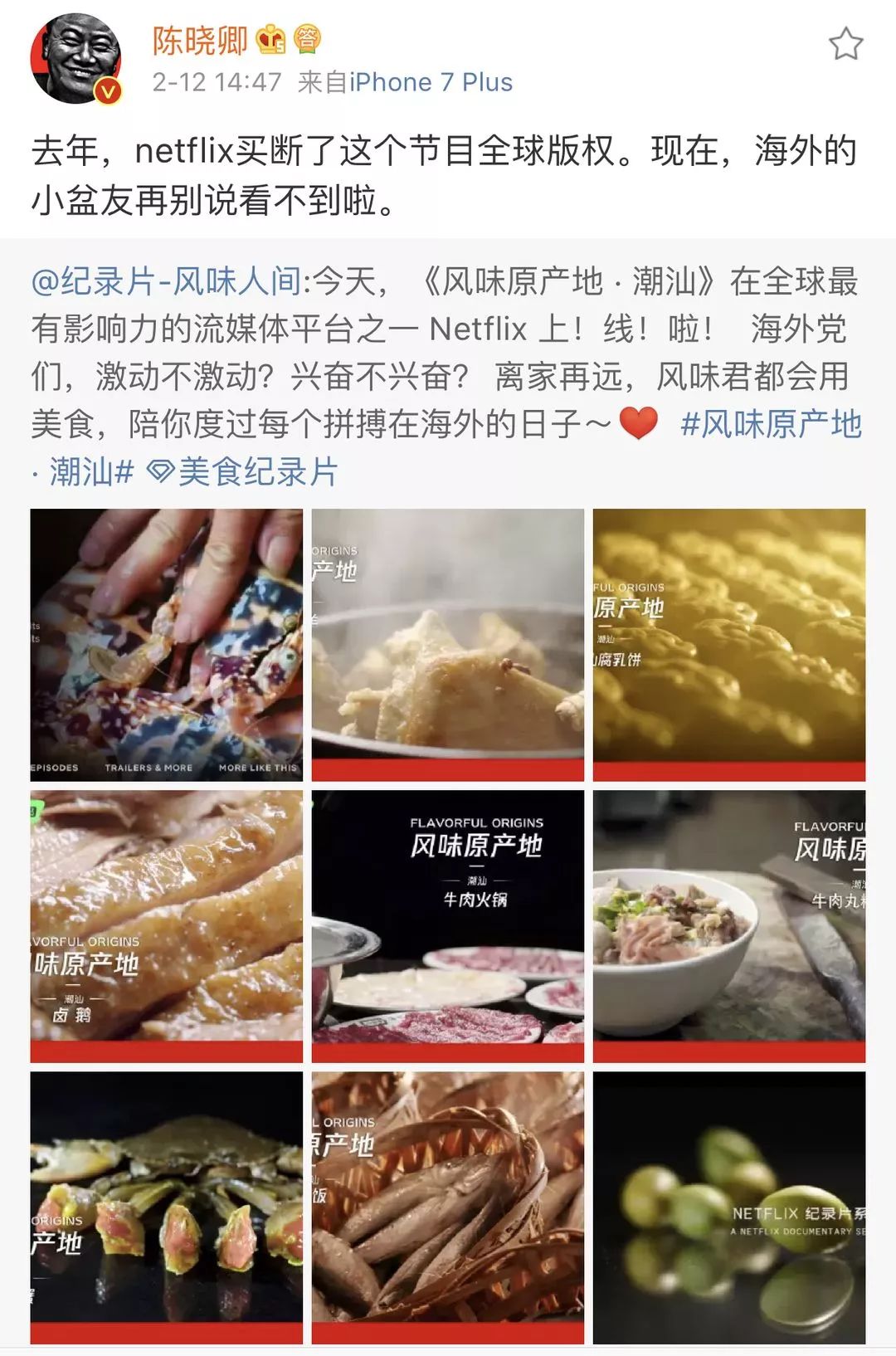View the 牛肉火锅 hotpot photo

[448, 925]
